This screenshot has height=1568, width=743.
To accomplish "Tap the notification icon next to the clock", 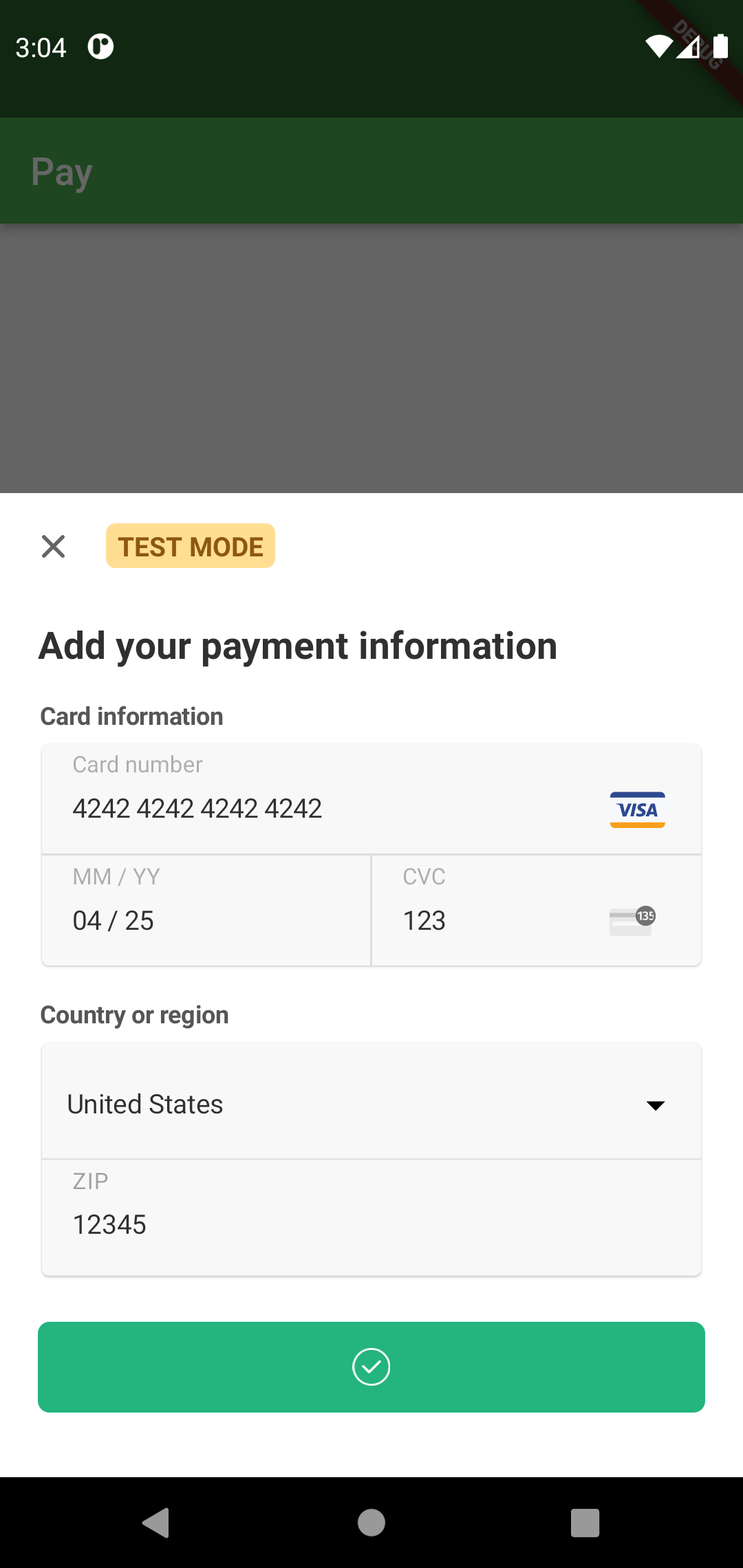I will pos(100,47).
